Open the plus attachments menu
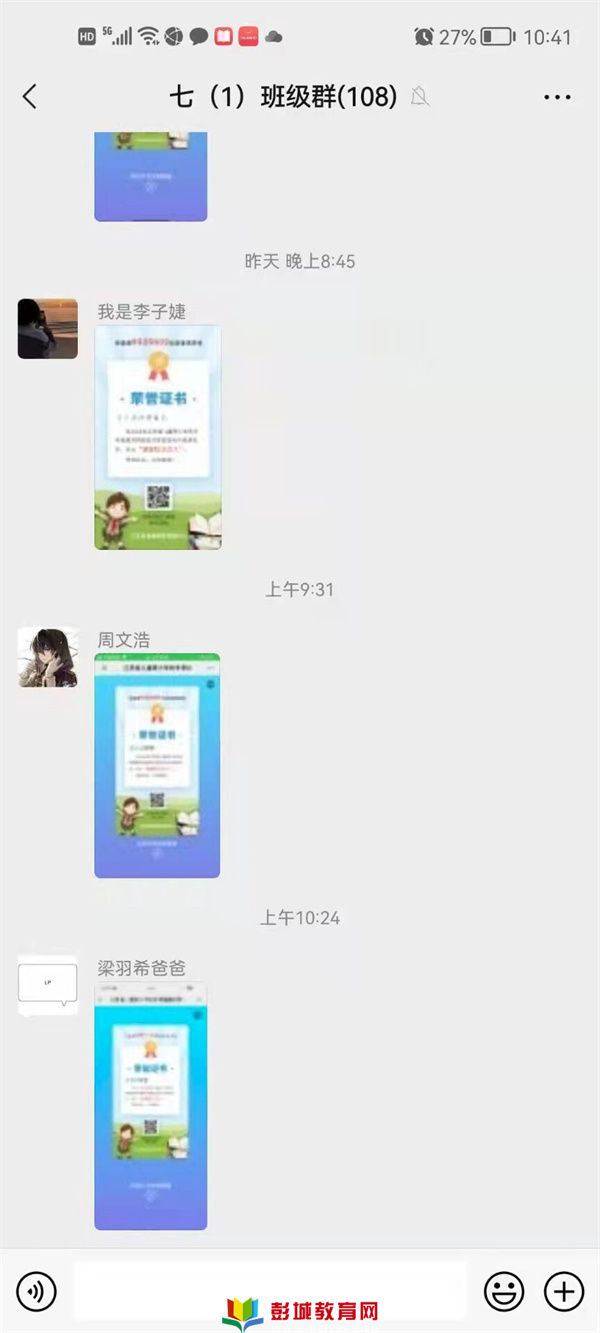 [563, 1292]
